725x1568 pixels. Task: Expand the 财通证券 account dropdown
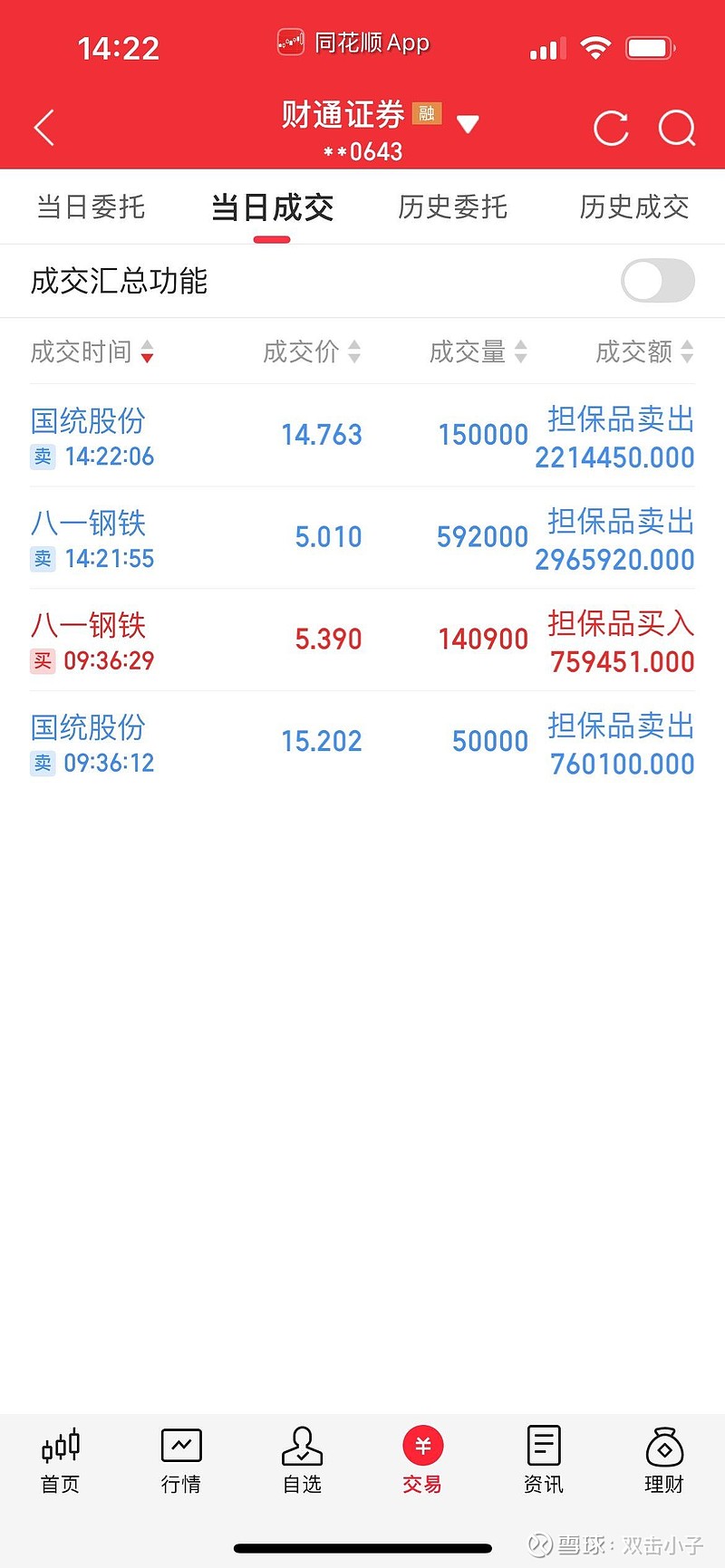[x=468, y=124]
